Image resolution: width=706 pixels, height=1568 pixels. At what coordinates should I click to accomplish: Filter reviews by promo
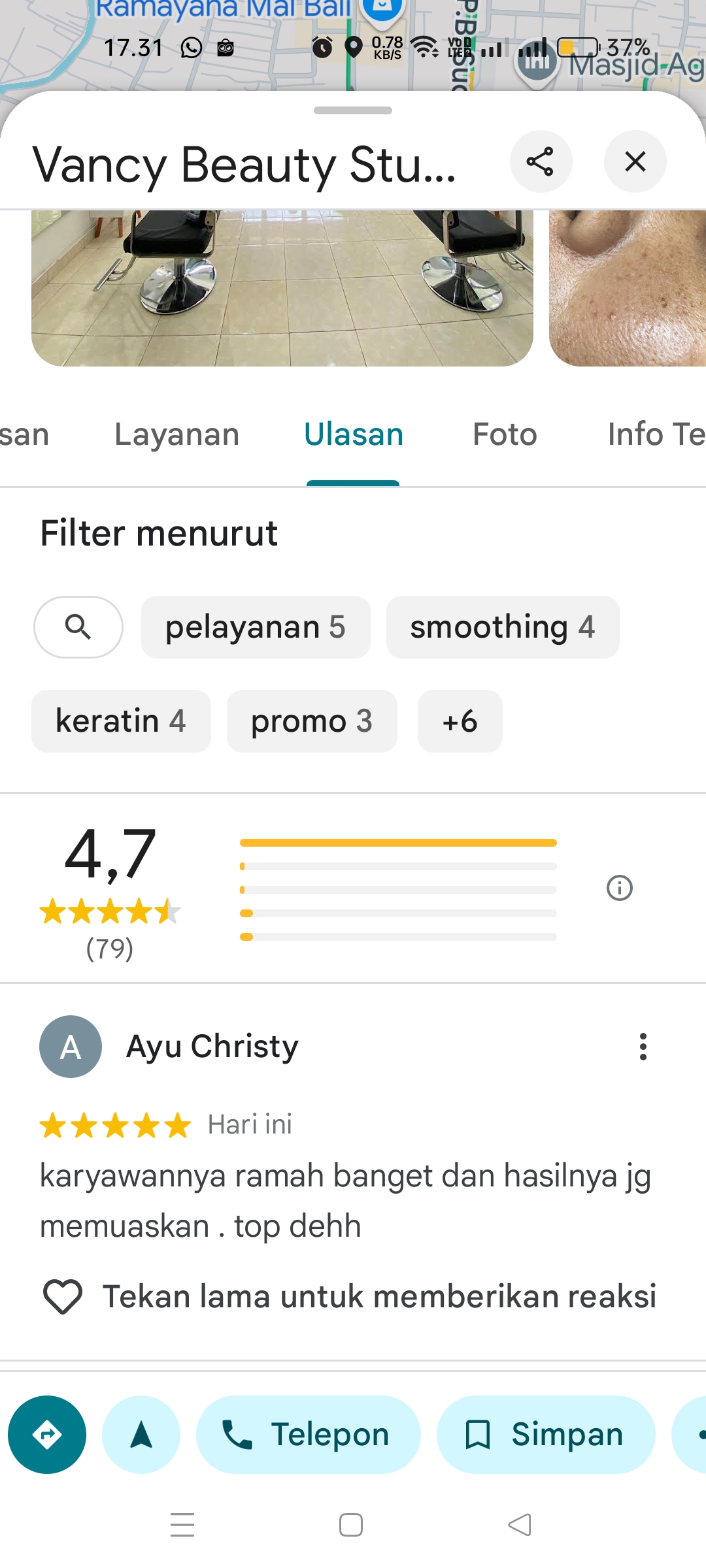312,721
